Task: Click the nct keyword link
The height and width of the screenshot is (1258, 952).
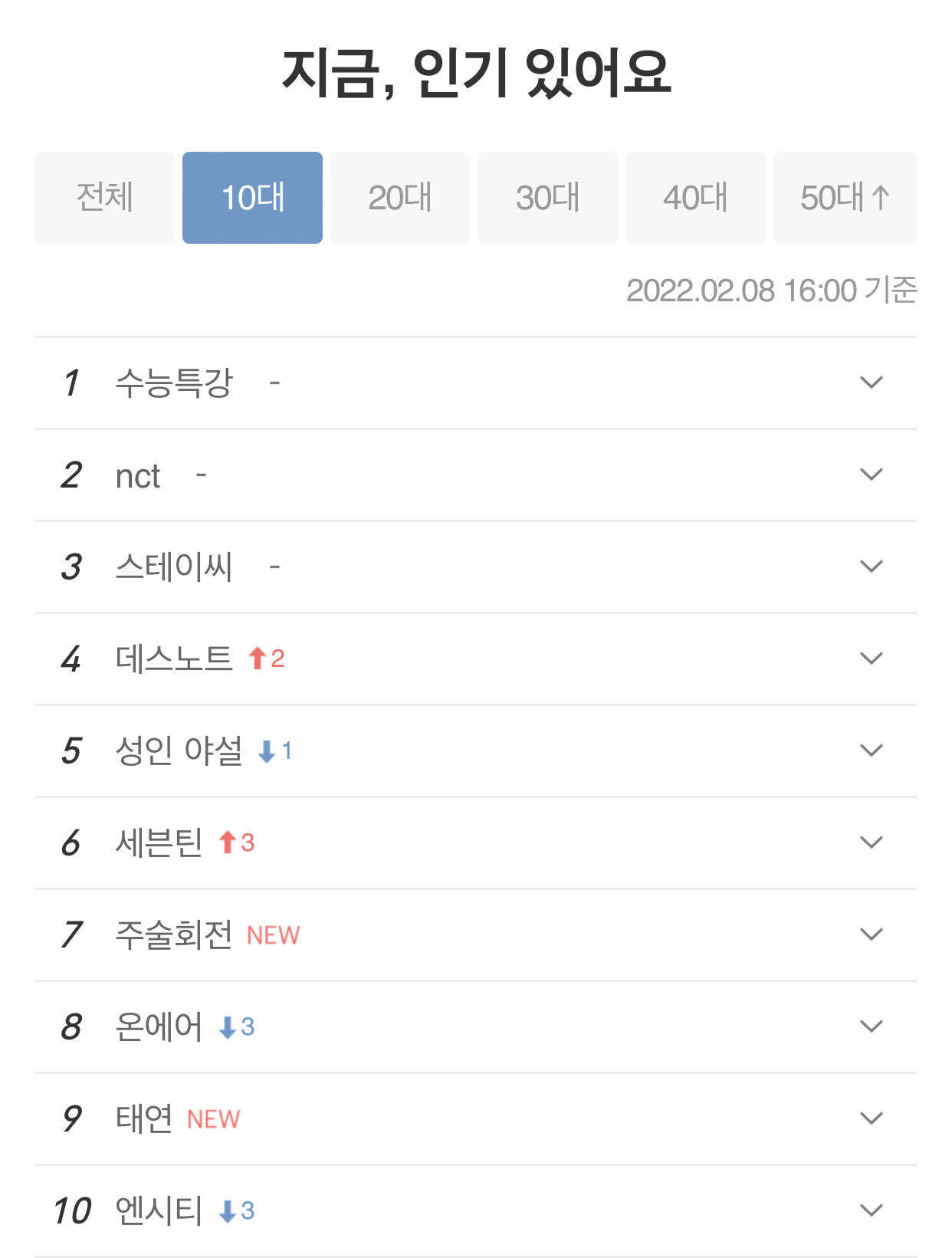Action: [140, 475]
